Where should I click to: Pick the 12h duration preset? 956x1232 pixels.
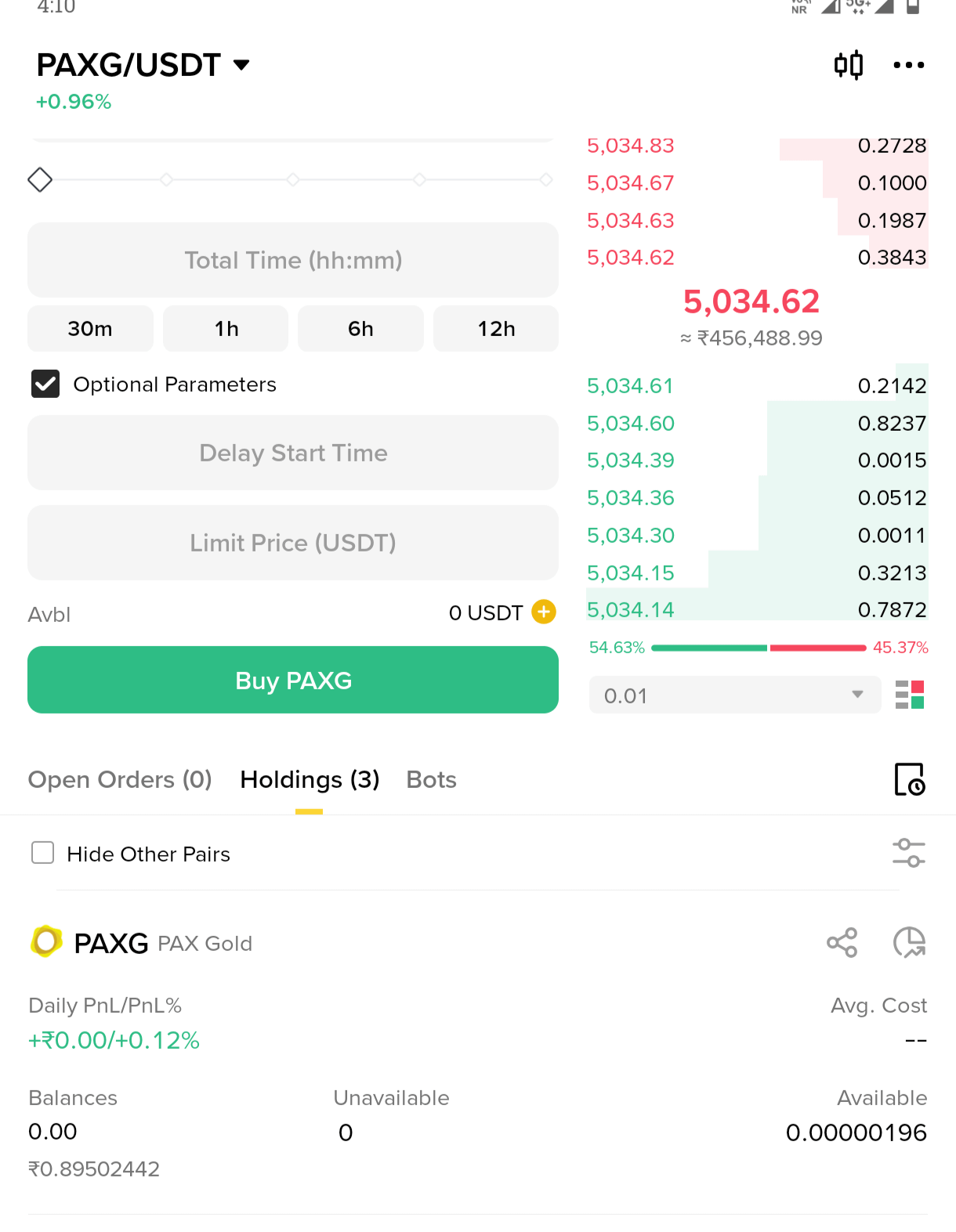pyautogui.click(x=496, y=329)
